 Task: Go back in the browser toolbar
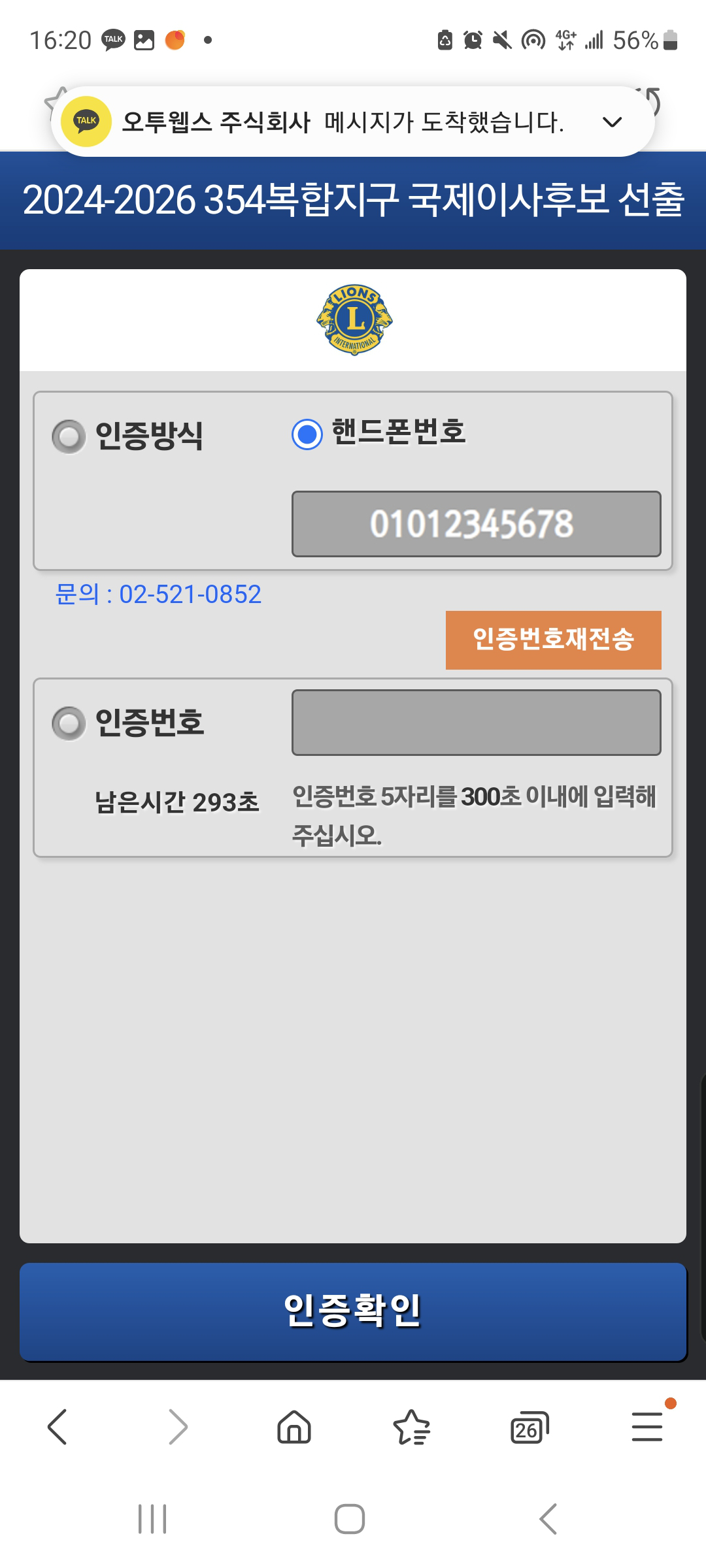pos(58,1426)
